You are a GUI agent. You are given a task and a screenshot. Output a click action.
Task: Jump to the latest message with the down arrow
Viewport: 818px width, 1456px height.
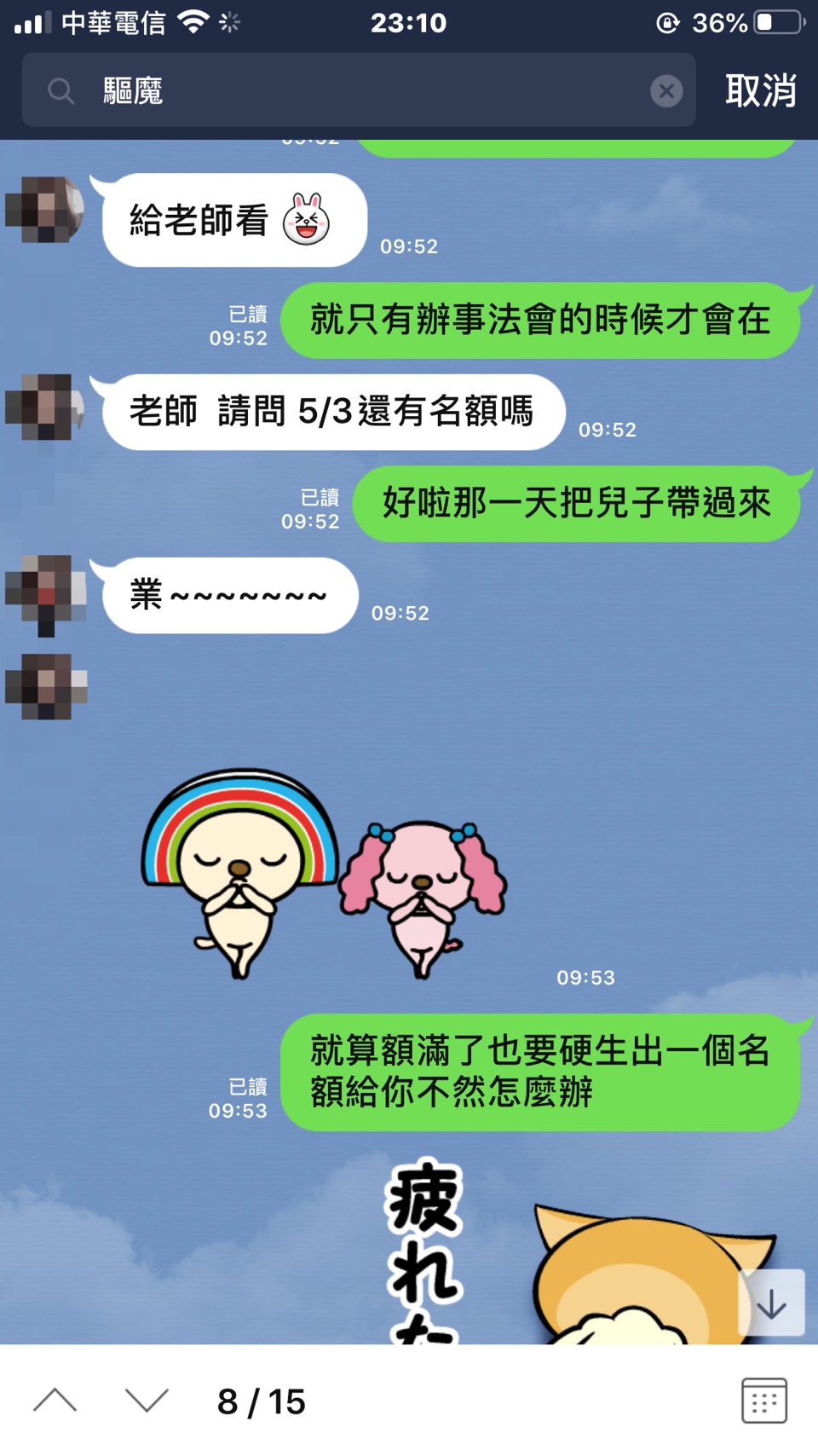(x=771, y=1303)
